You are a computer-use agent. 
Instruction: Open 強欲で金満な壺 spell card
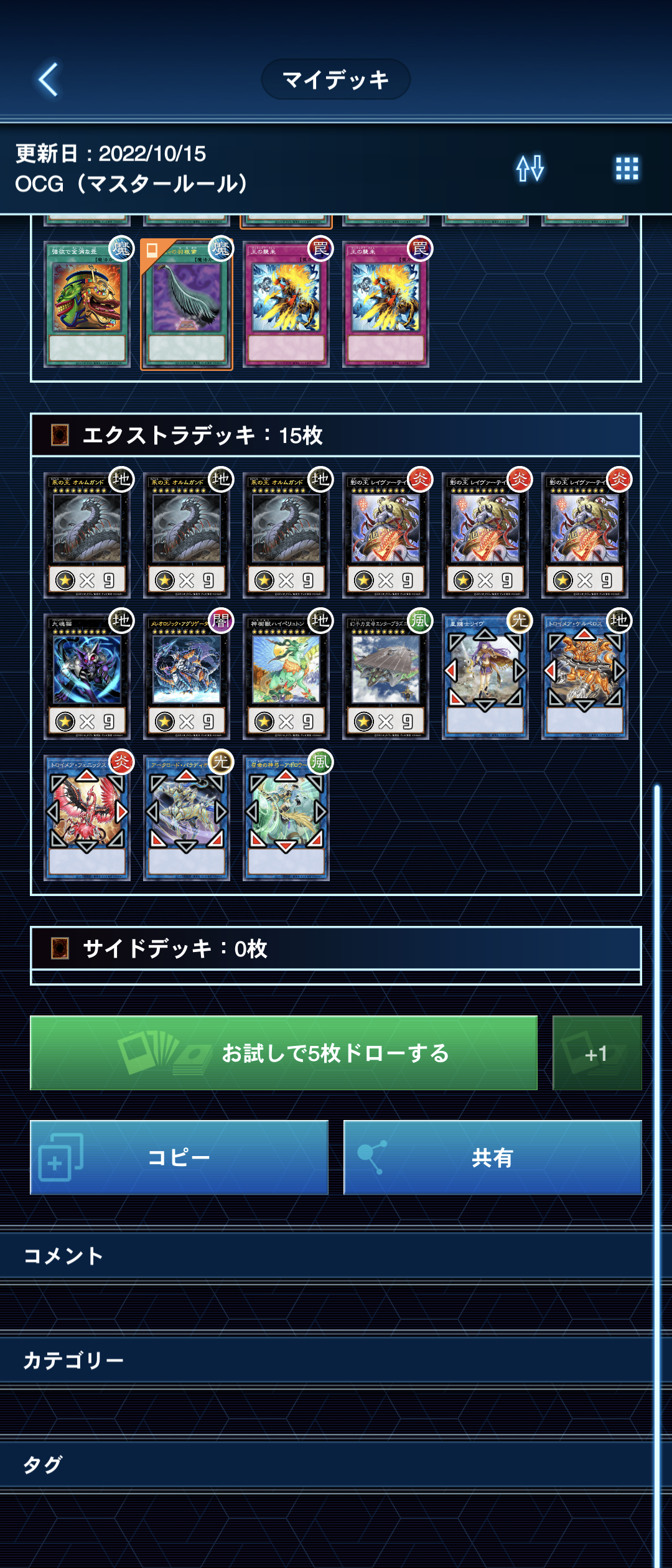[x=87, y=304]
